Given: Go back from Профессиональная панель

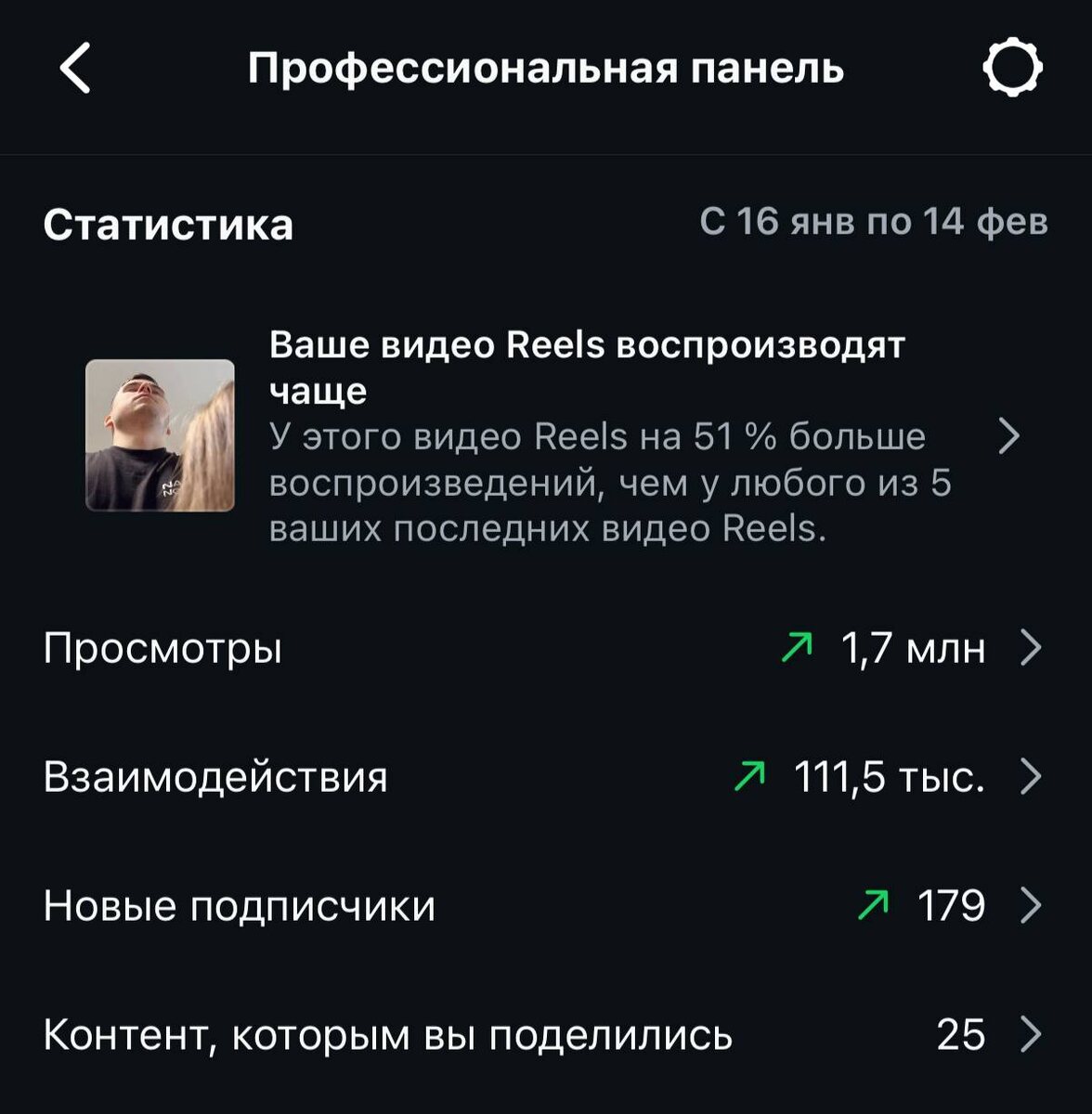Looking at the screenshot, I should tap(76, 69).
